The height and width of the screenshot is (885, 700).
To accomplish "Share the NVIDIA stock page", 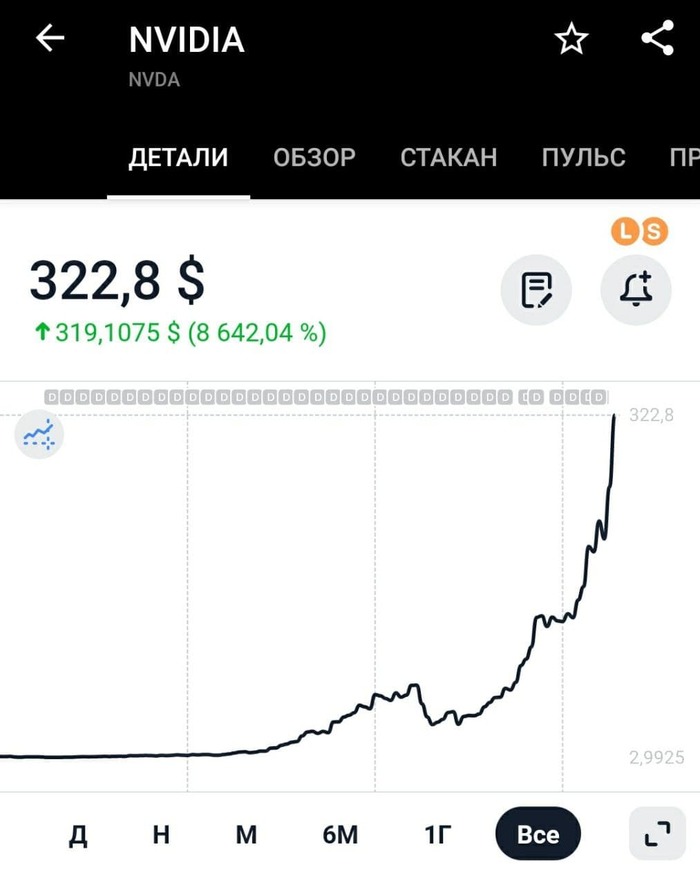I will 657,39.
